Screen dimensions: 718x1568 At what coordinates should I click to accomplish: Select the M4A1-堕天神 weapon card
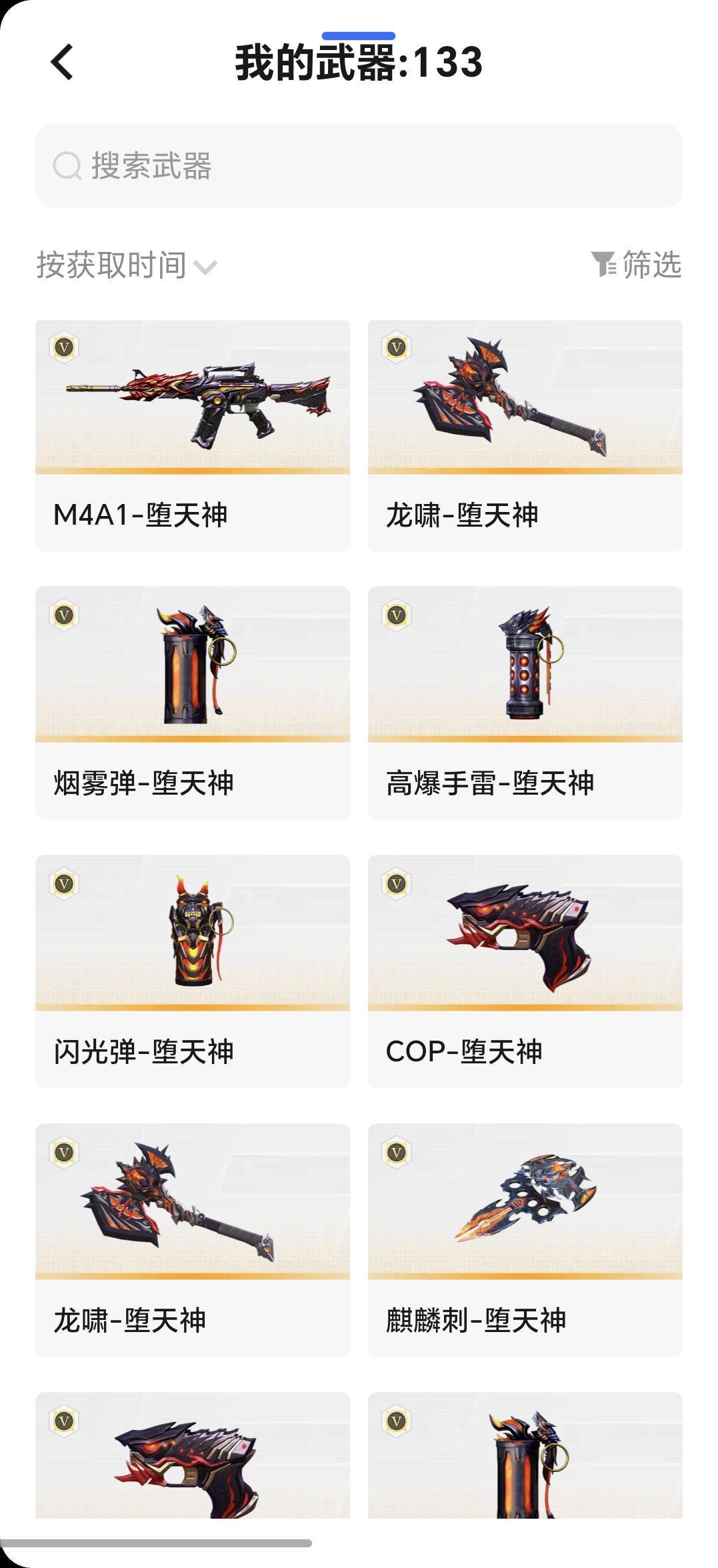[x=193, y=433]
